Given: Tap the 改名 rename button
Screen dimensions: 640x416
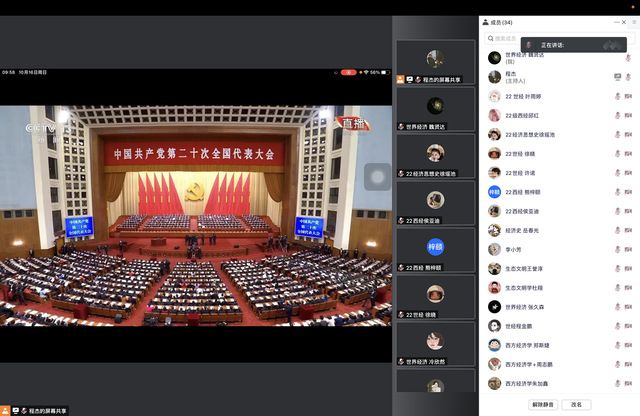Looking at the screenshot, I should 576,405.
